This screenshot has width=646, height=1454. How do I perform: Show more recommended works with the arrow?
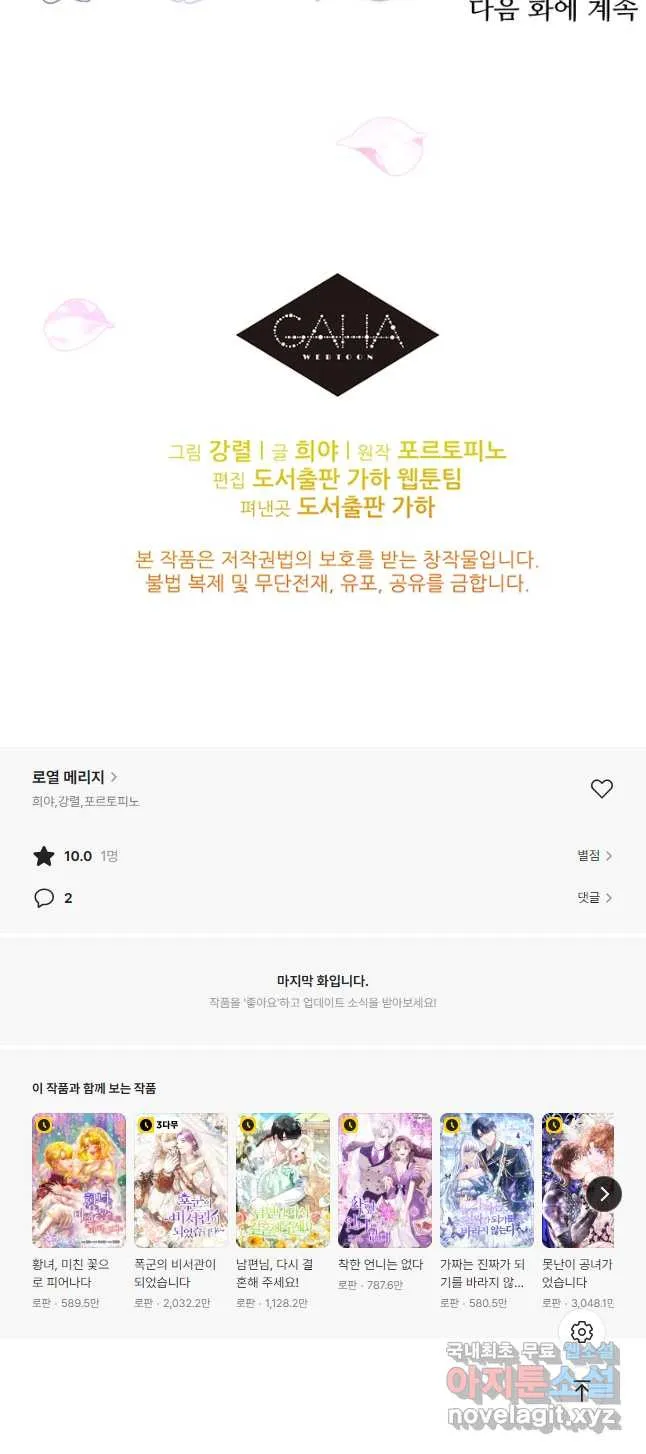tap(604, 1193)
